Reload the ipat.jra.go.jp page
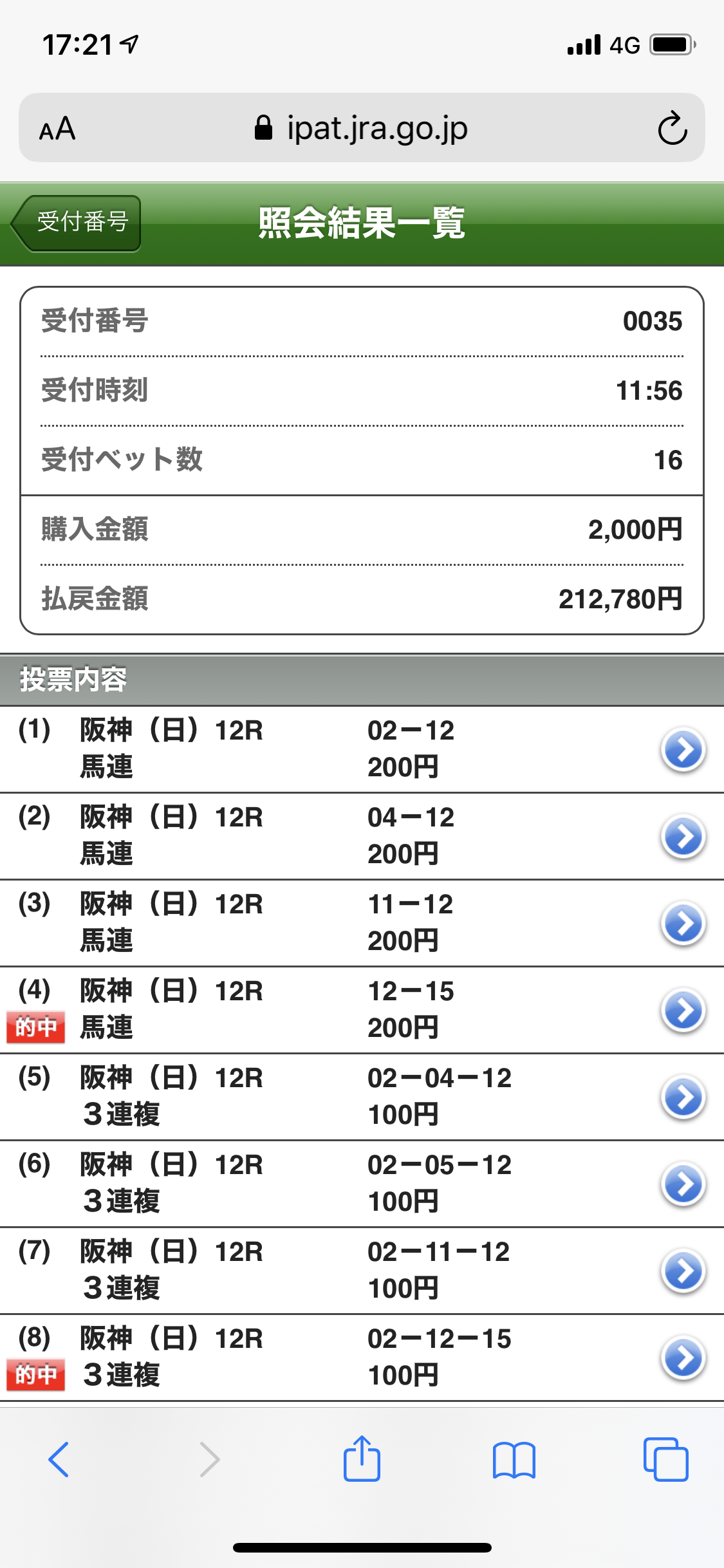This screenshot has height=1568, width=724. [673, 128]
